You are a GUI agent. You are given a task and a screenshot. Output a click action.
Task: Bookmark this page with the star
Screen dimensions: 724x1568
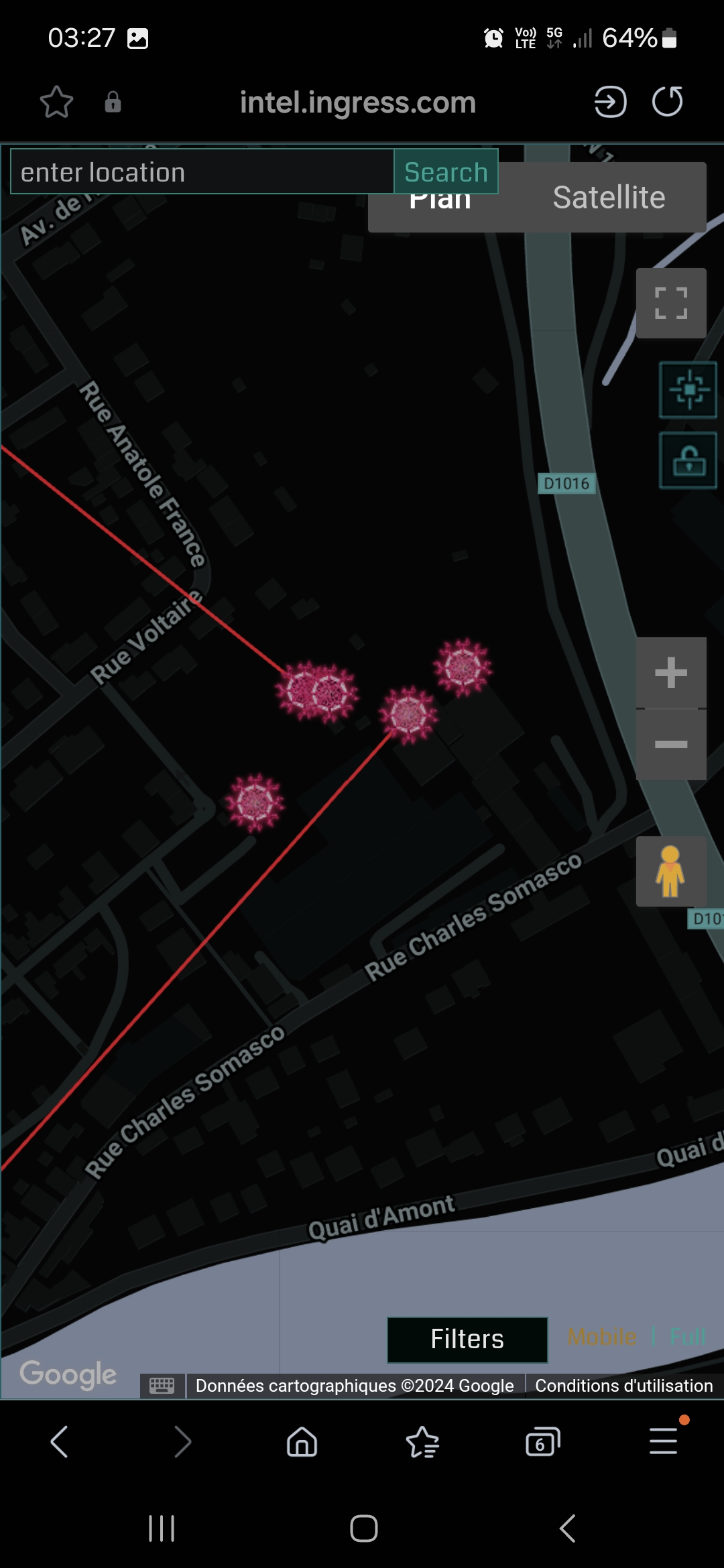[x=56, y=102]
